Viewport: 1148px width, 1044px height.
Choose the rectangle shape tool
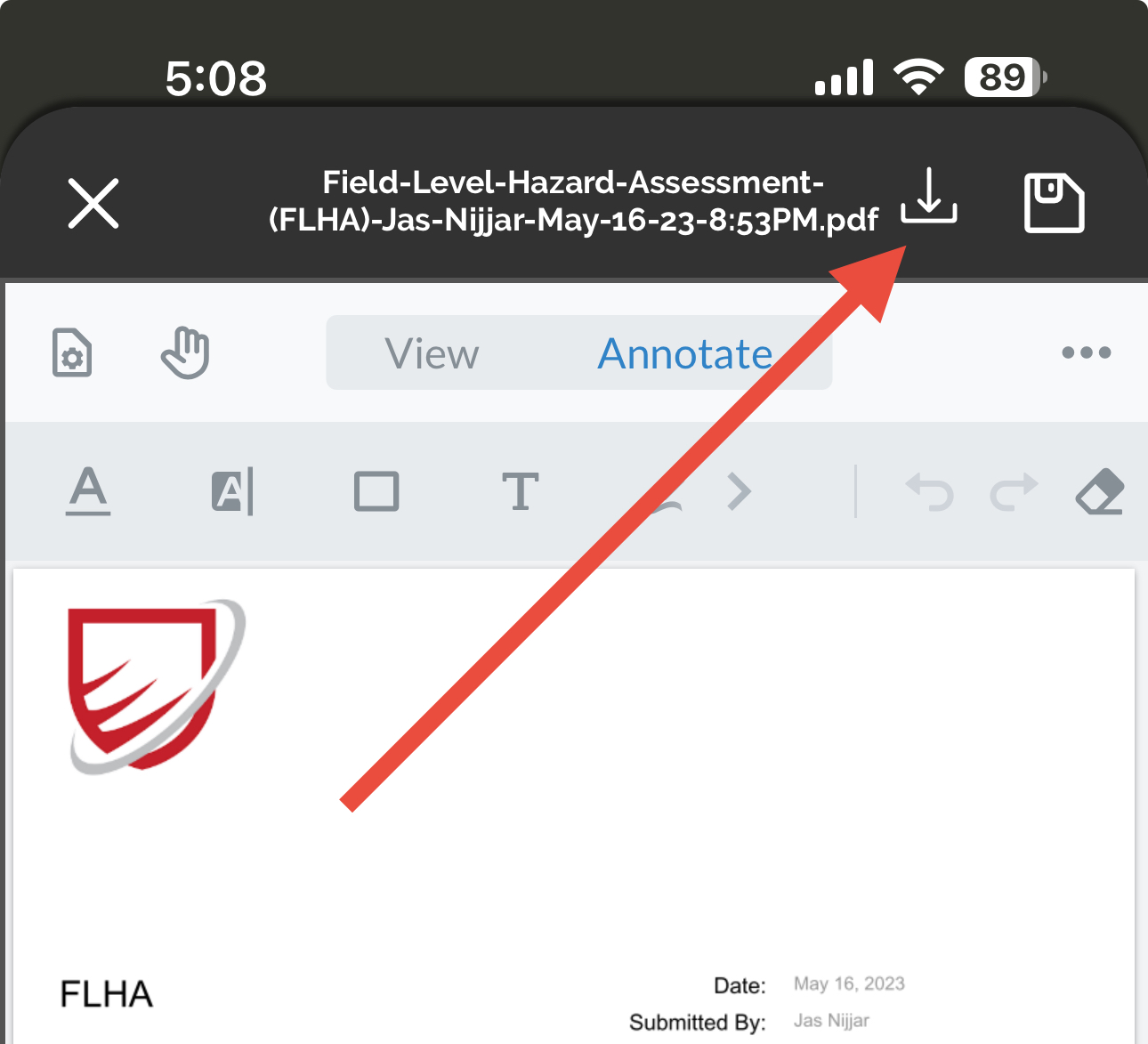point(376,491)
